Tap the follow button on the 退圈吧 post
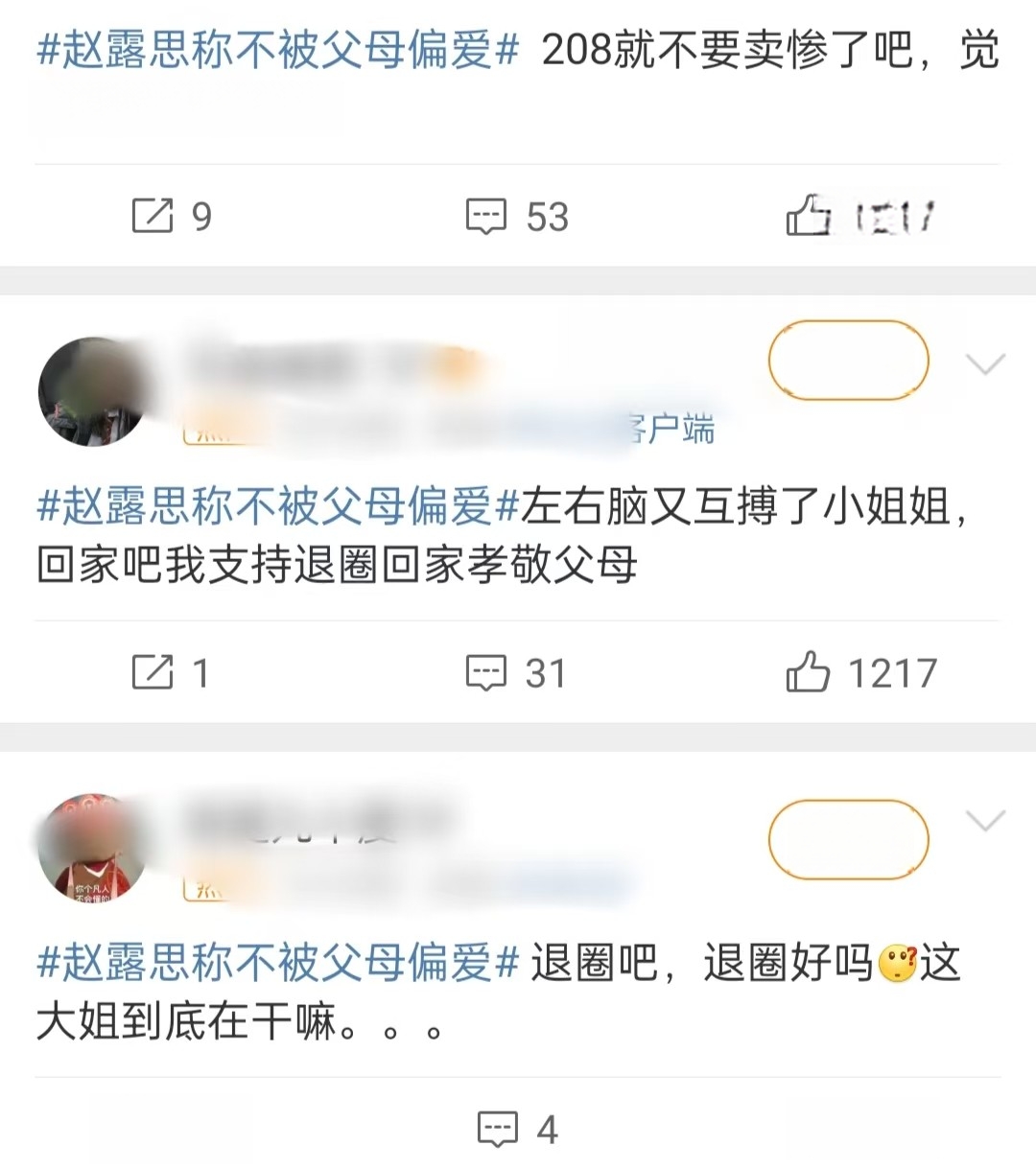The height and width of the screenshot is (1169, 1036). tap(848, 839)
